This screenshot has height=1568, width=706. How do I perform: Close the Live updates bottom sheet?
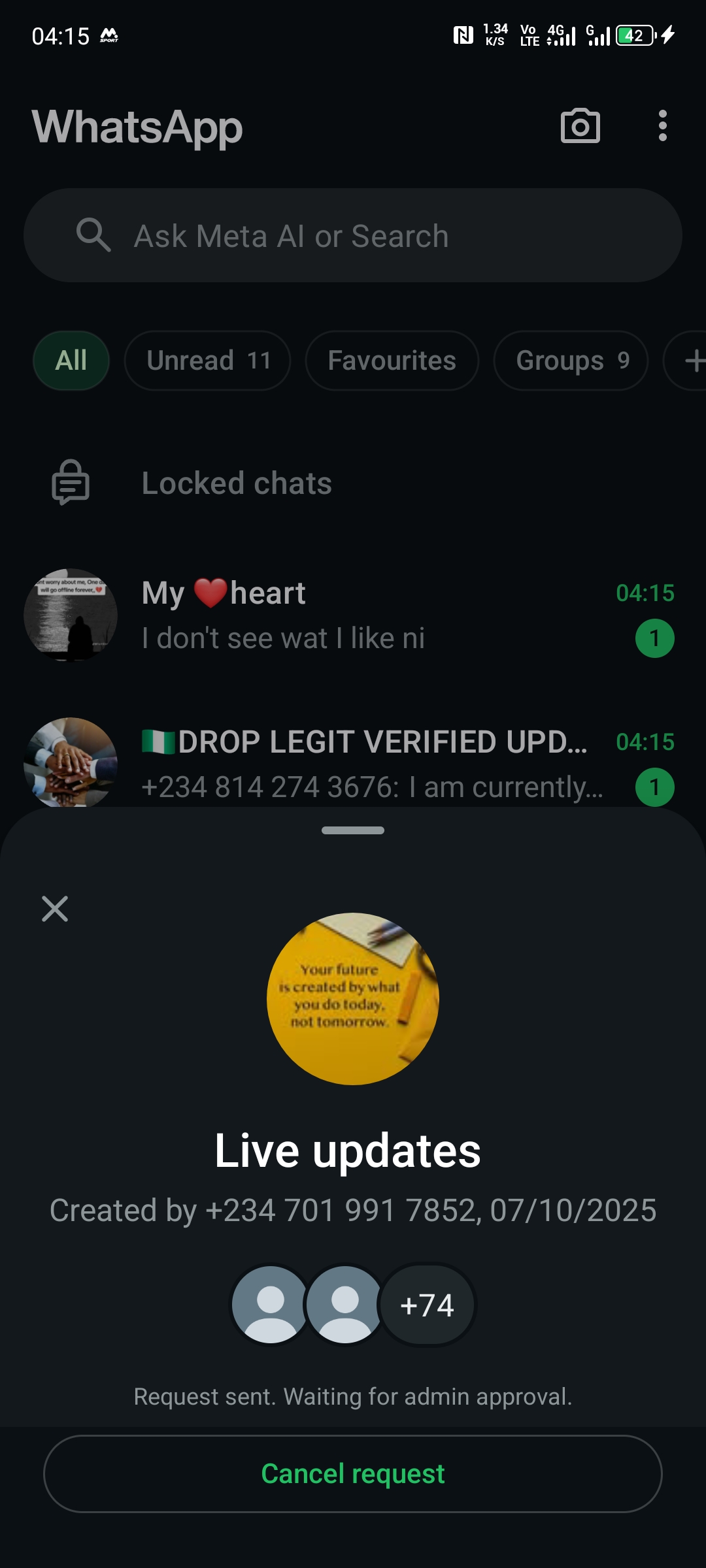tap(55, 909)
